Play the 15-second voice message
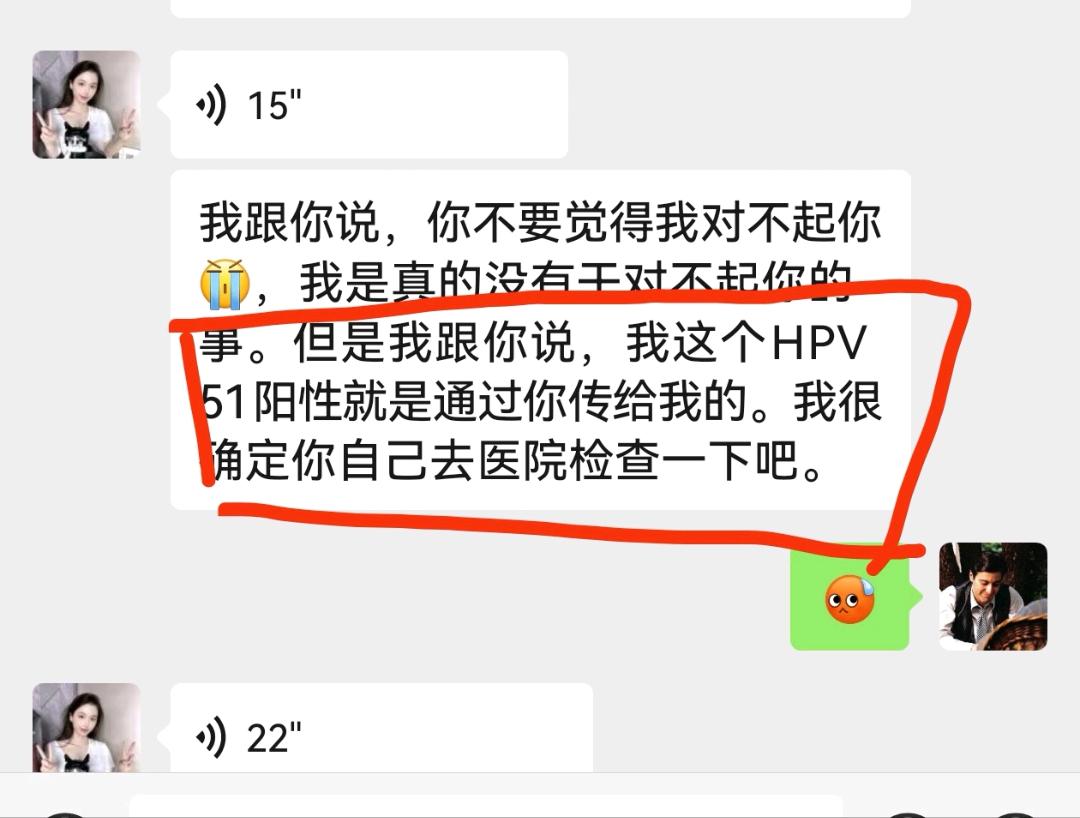 pyautogui.click(x=368, y=104)
